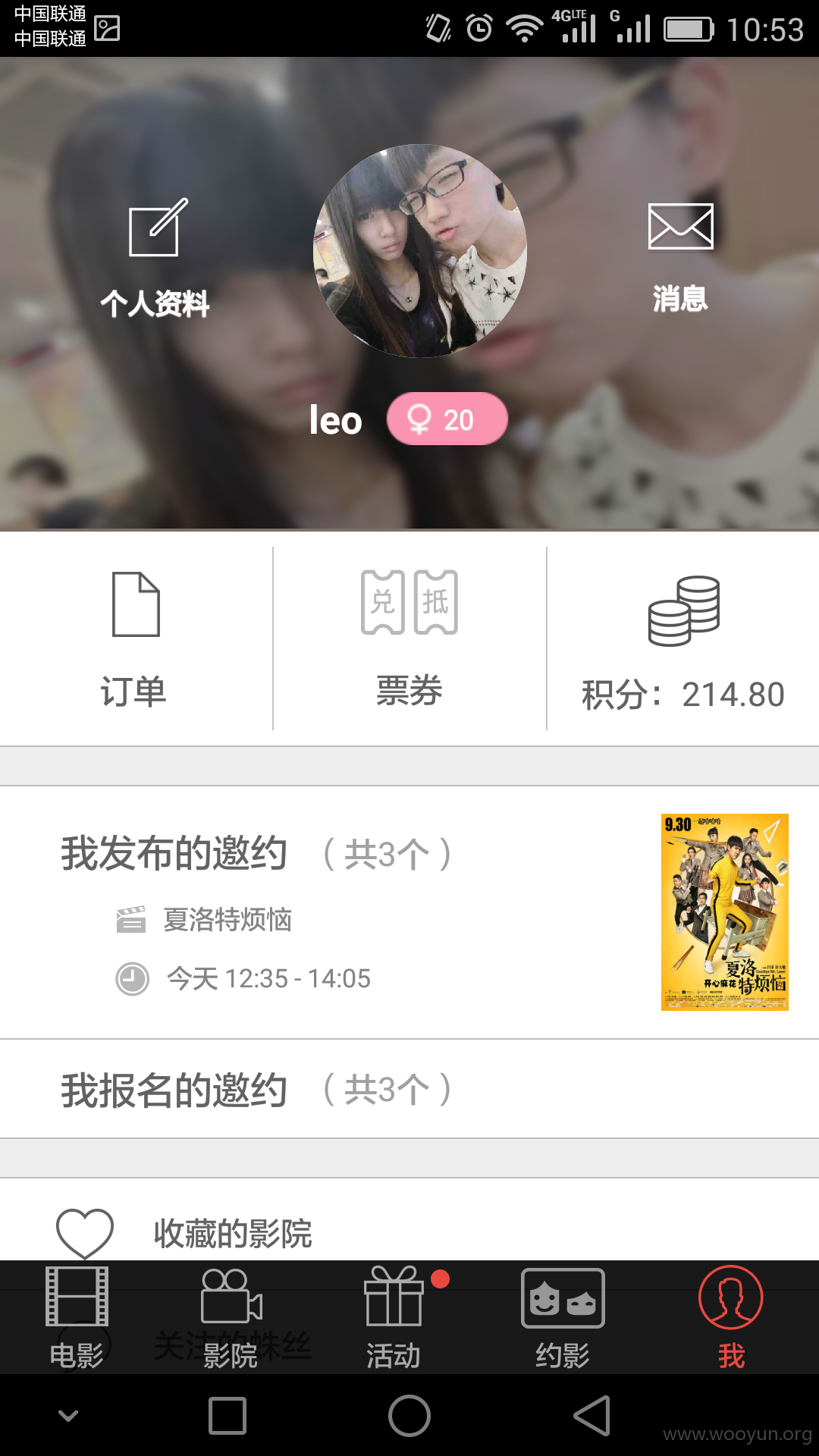Switch to the 电影 tab
819x1456 pixels.
[x=77, y=1318]
